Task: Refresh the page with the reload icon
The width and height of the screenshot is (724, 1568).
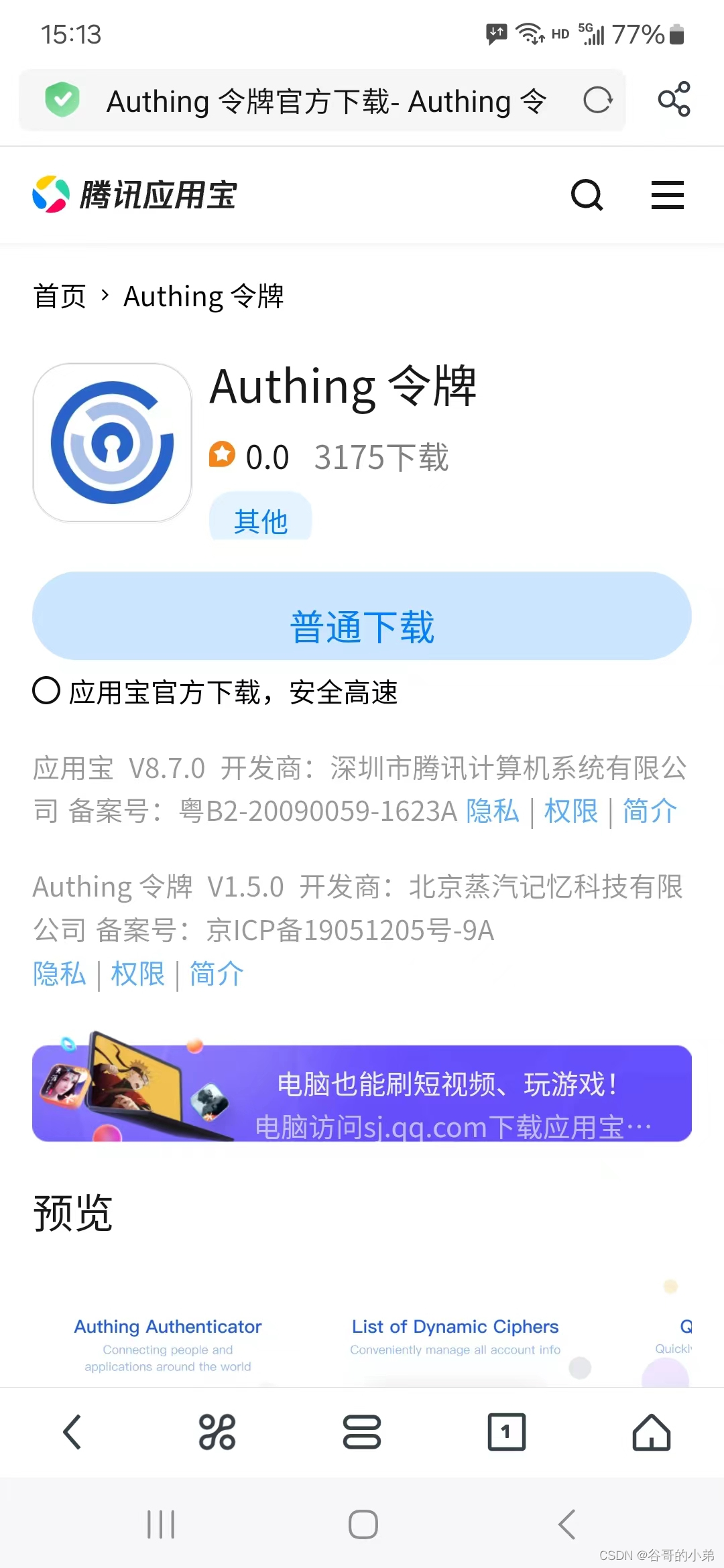Action: [597, 101]
